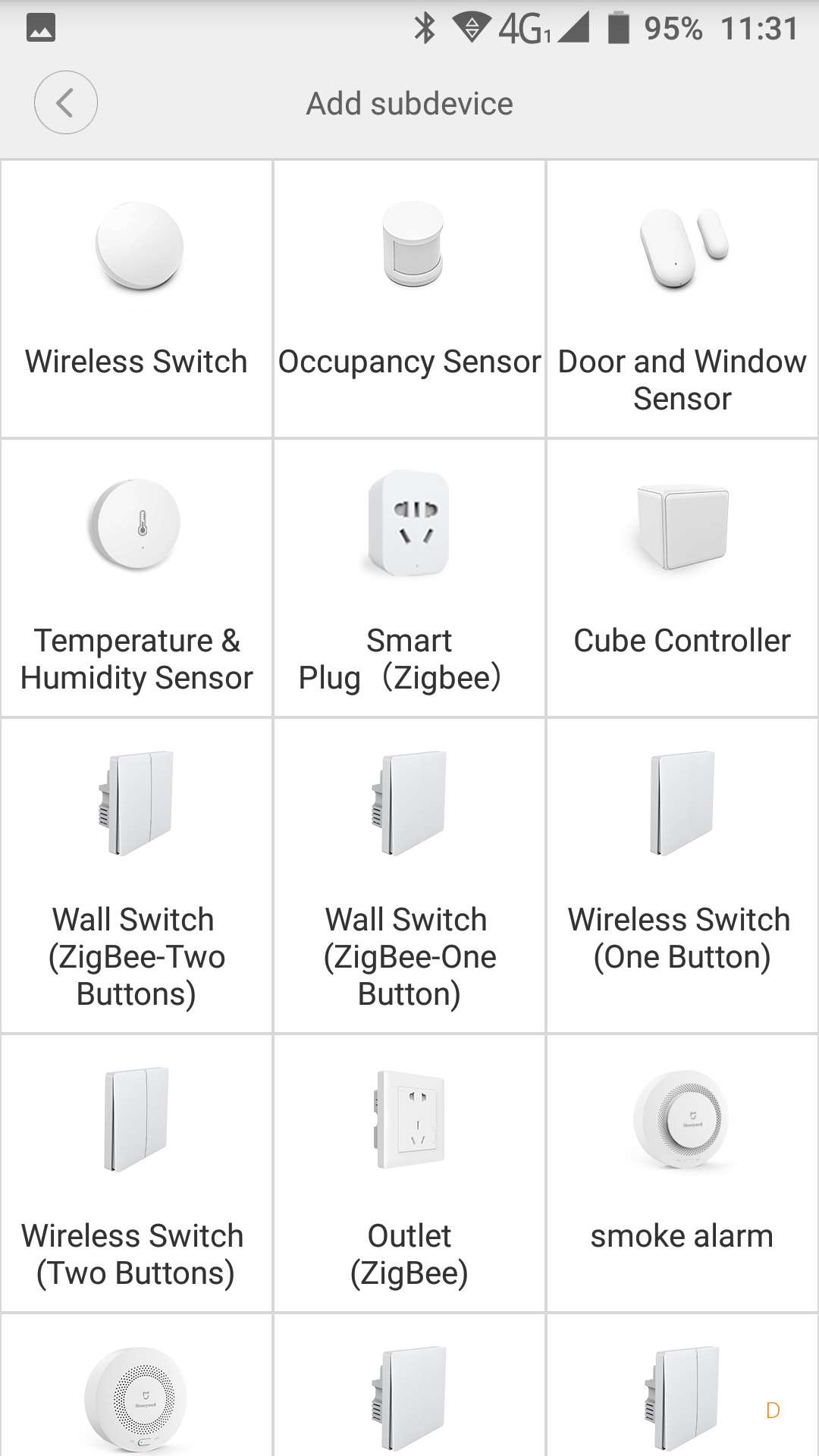The width and height of the screenshot is (819, 1456).
Task: Select Smart Plug (Zigbee)
Action: coord(409,577)
